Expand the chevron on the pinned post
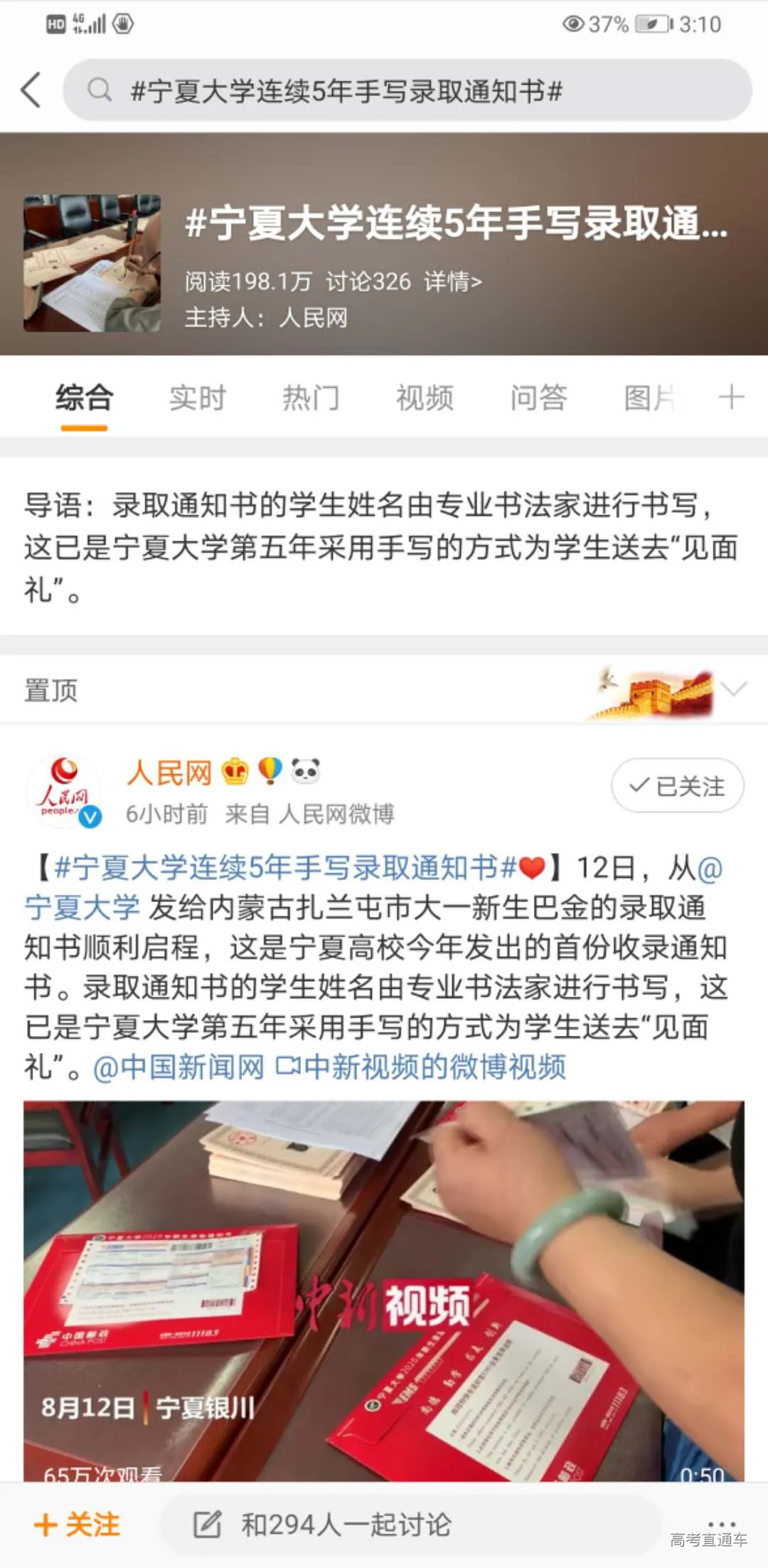This screenshot has height=1568, width=768. [733, 689]
